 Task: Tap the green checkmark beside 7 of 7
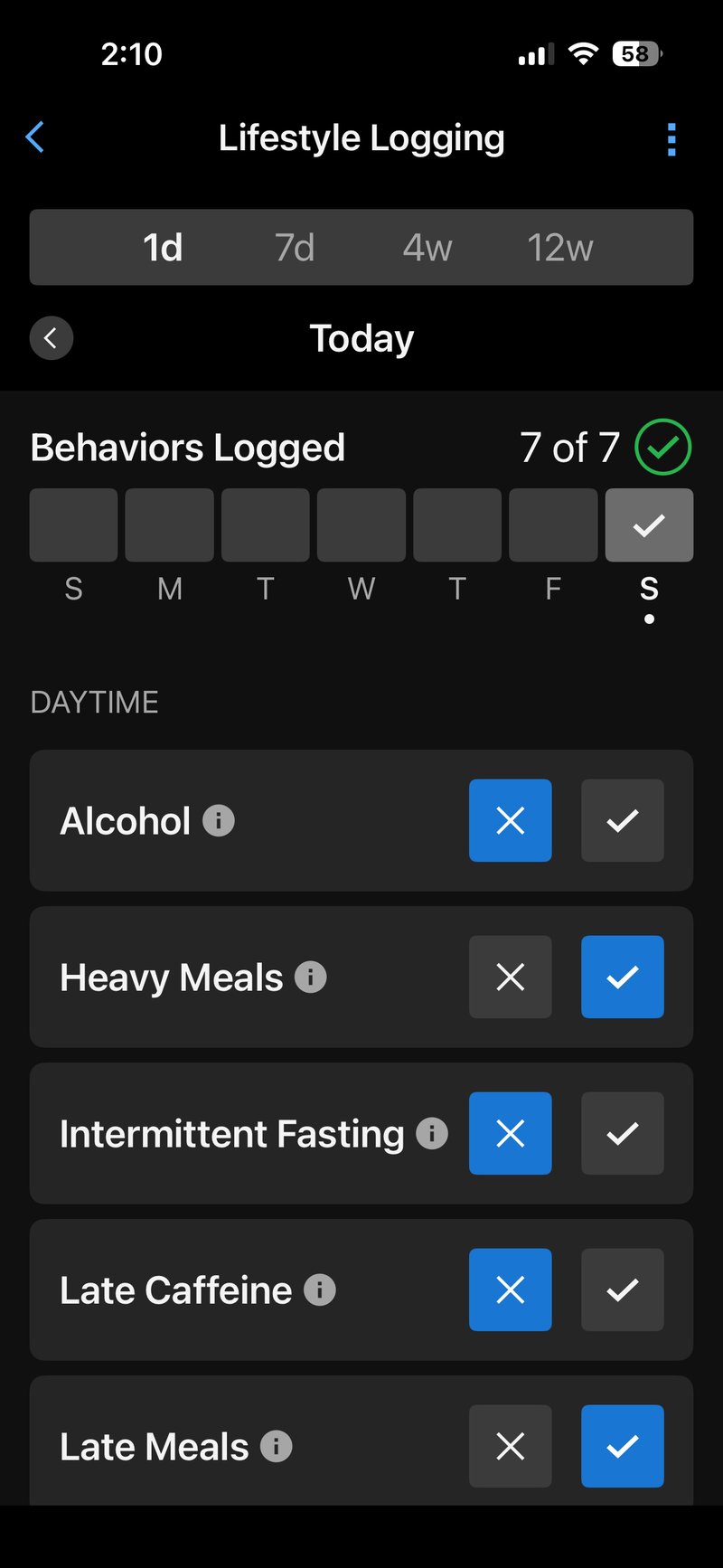click(x=662, y=447)
